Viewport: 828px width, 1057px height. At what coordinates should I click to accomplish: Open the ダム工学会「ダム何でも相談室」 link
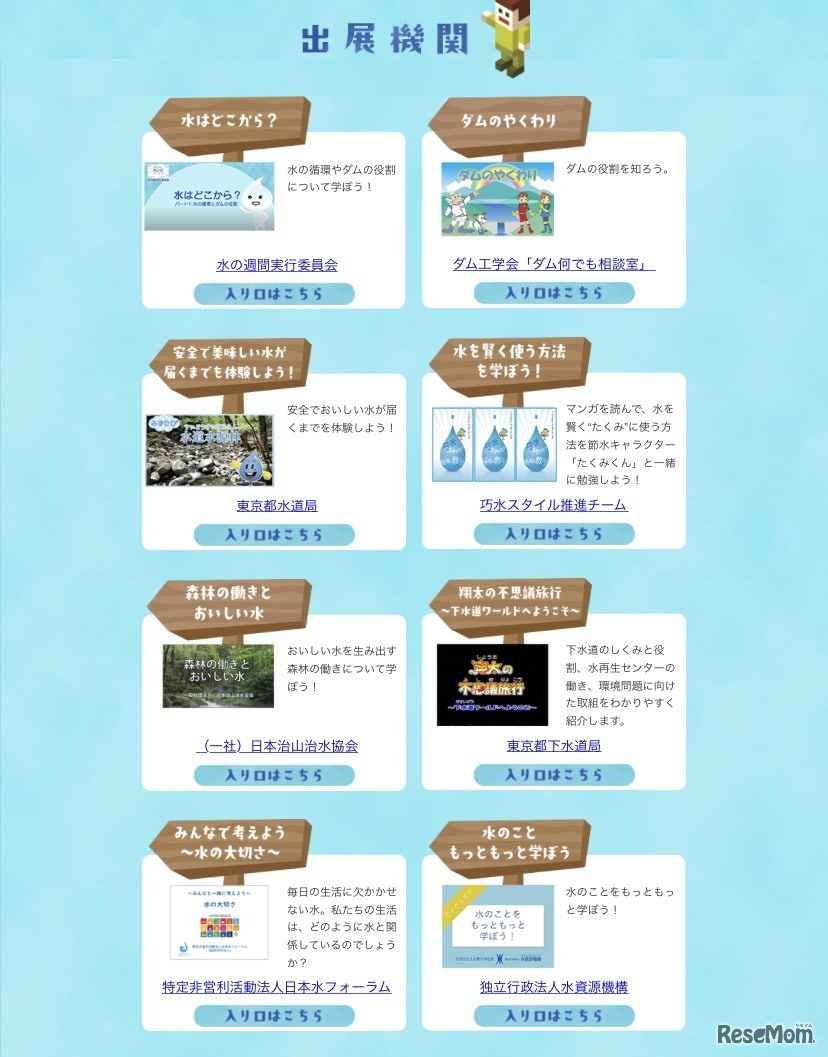(x=554, y=265)
